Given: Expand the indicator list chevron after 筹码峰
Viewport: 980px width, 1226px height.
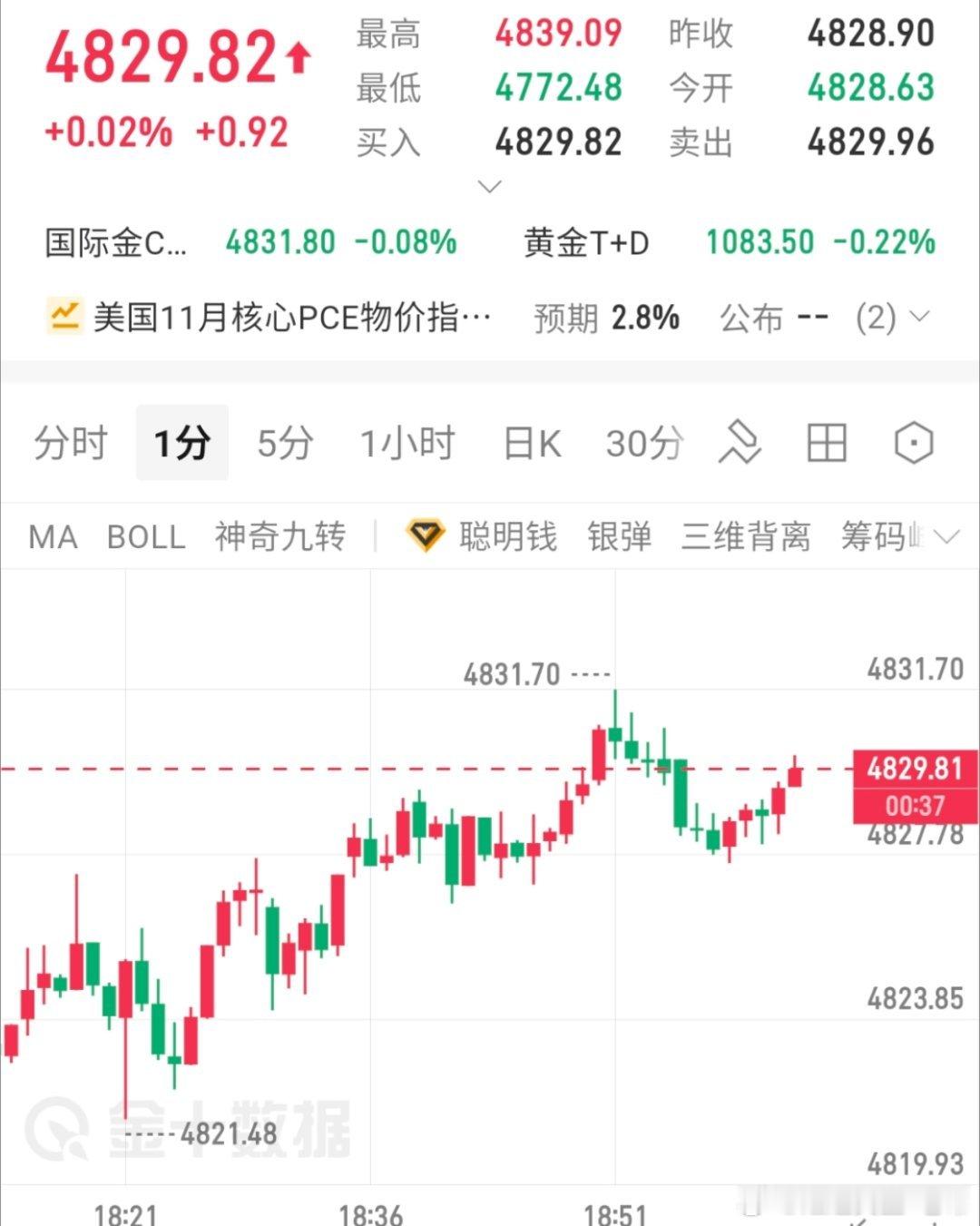Looking at the screenshot, I should coord(946,537).
